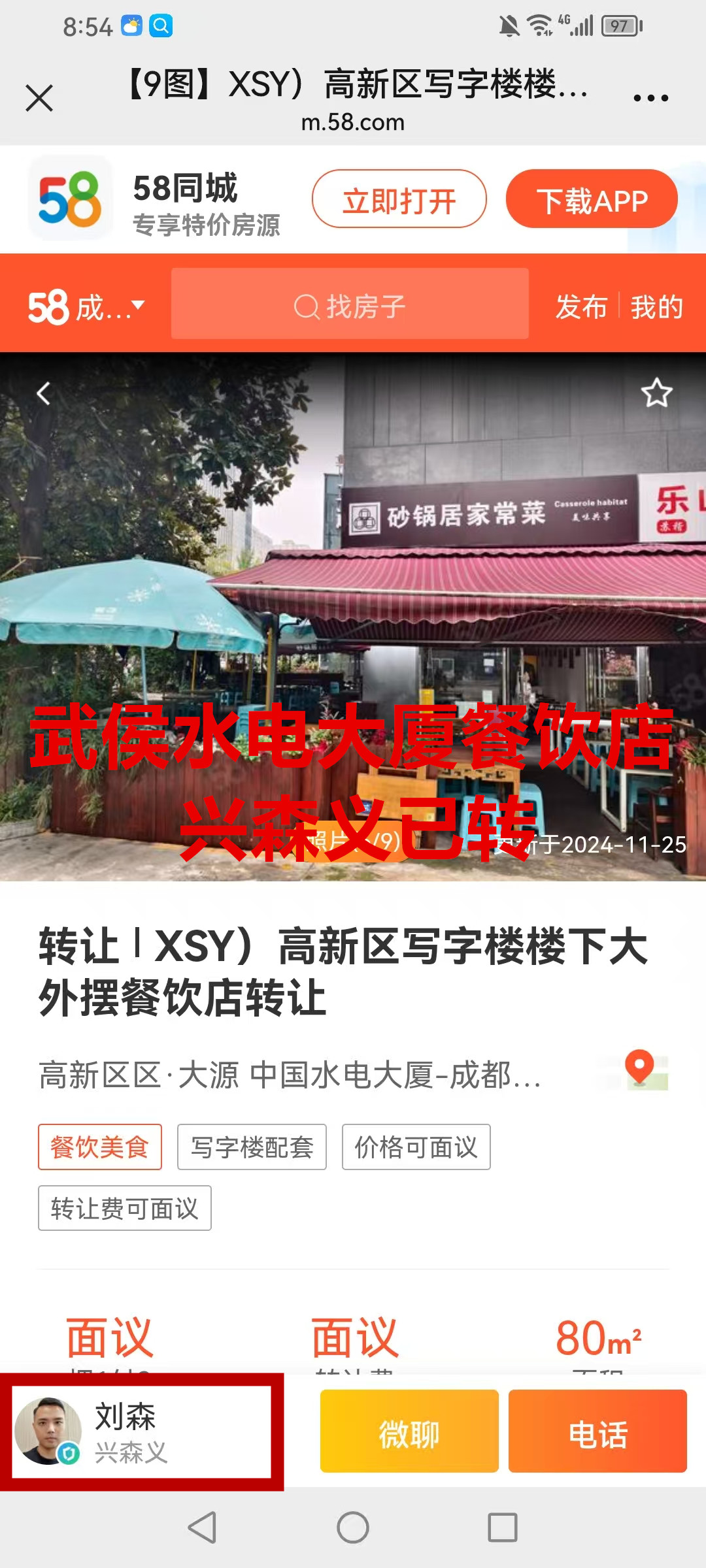Open the 找房子 search box

[350, 304]
